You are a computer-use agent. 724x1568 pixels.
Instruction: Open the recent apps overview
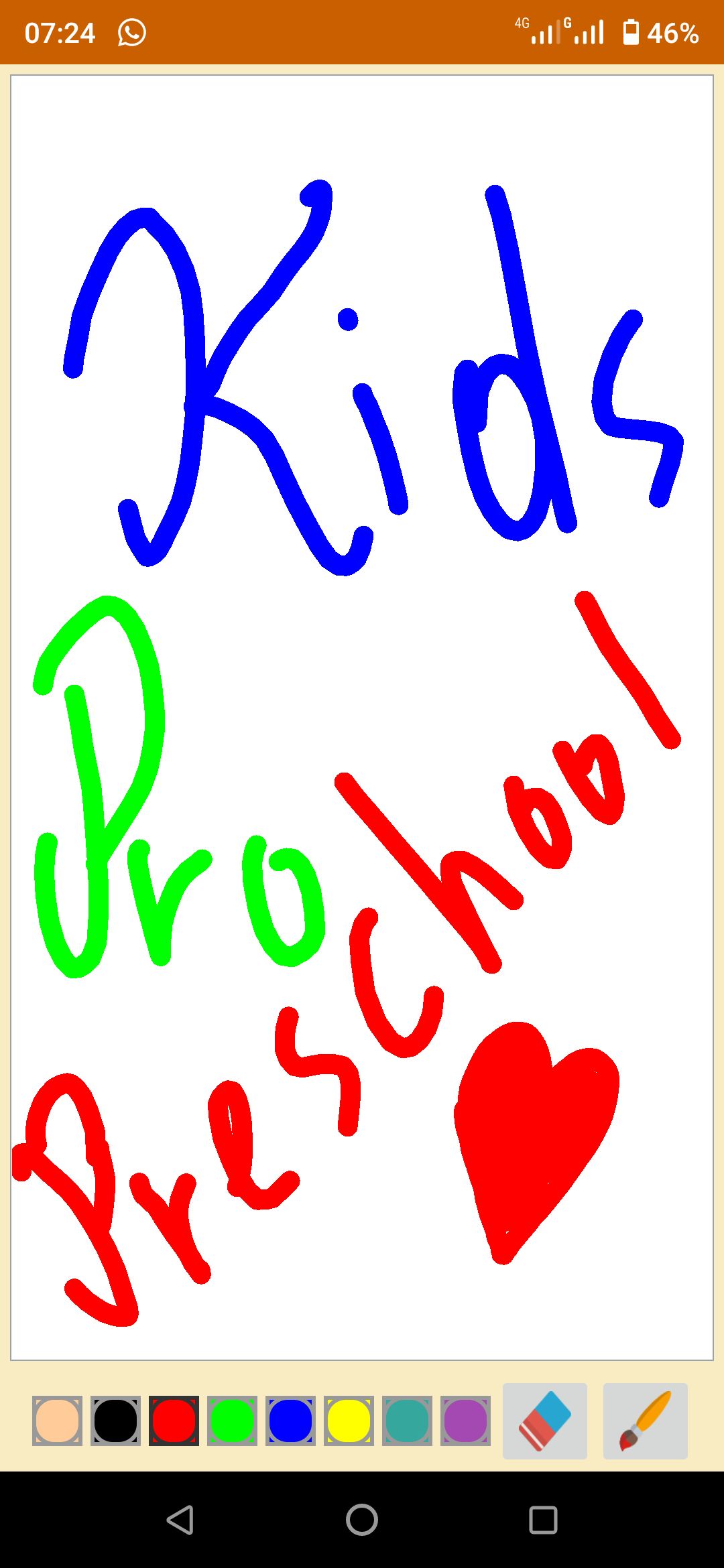coord(543,1520)
